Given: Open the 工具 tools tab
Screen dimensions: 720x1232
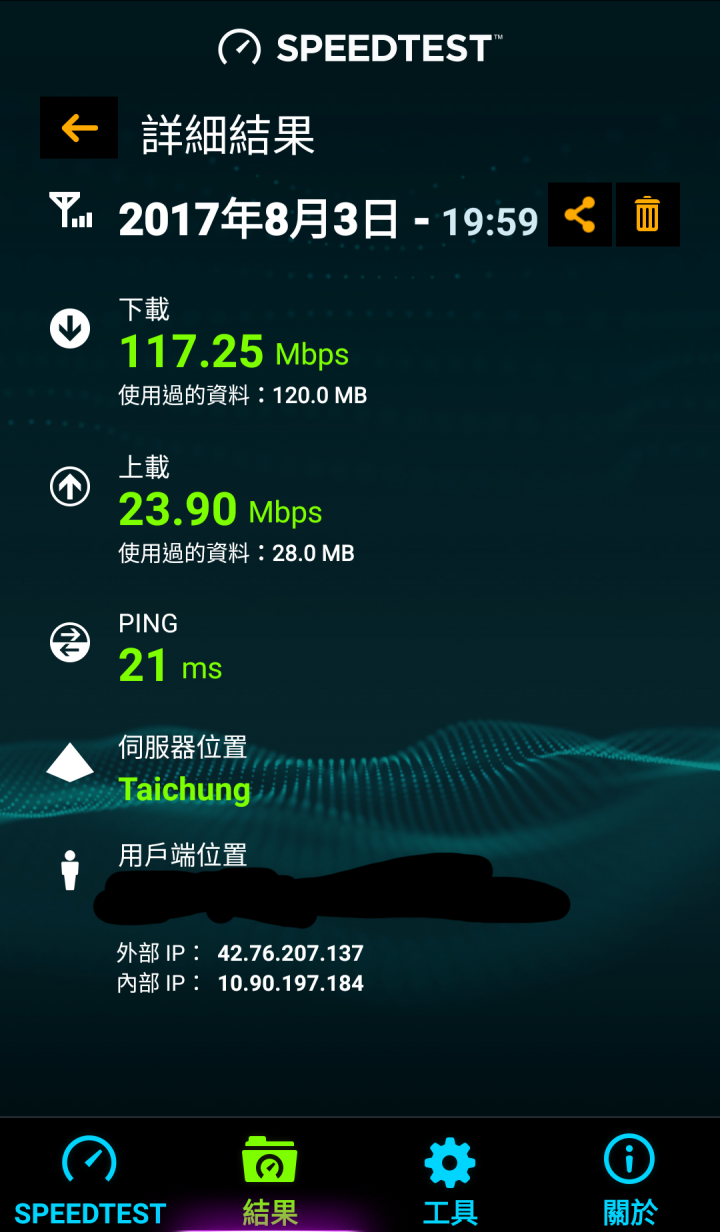Looking at the screenshot, I should click(x=450, y=1178).
